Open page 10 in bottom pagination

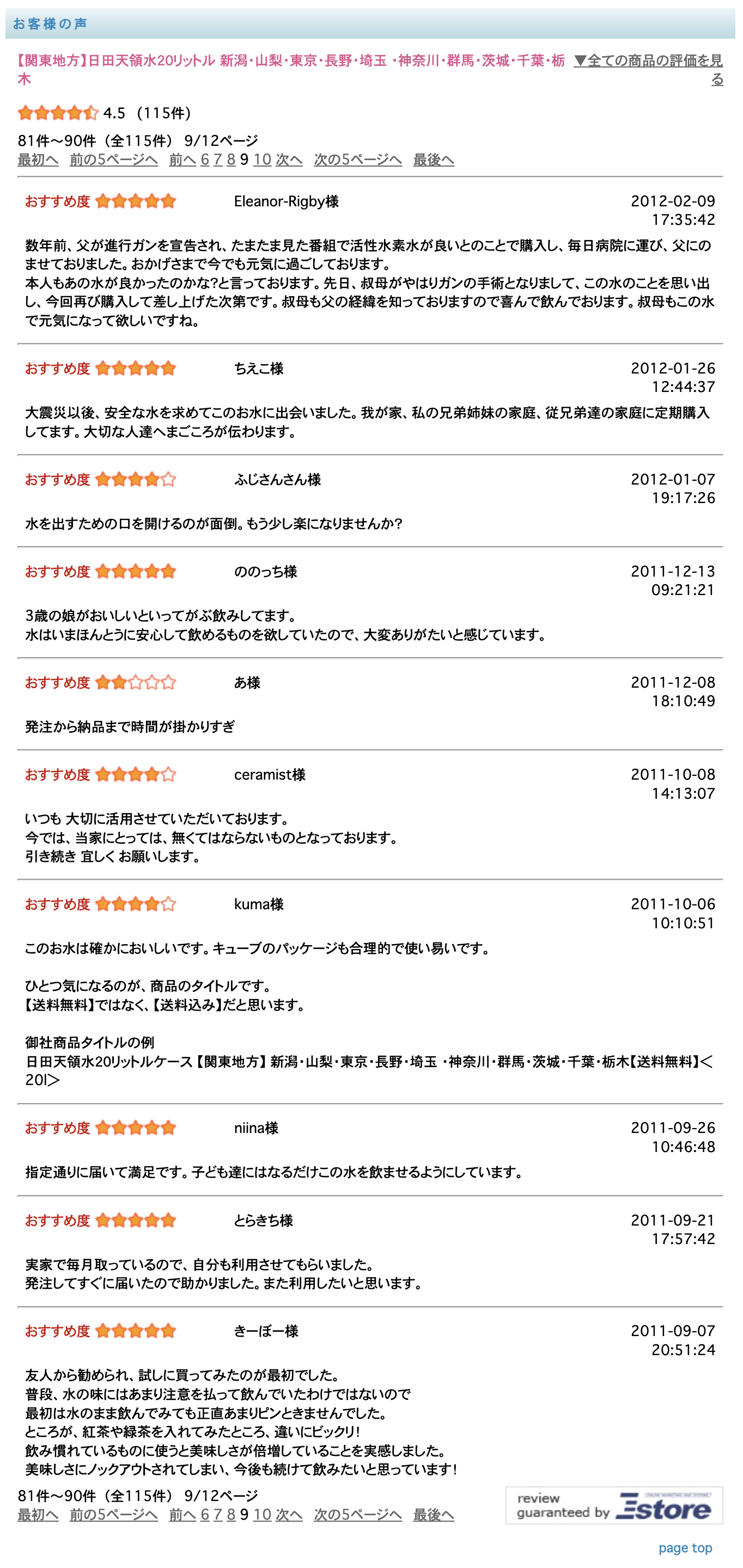click(263, 1515)
